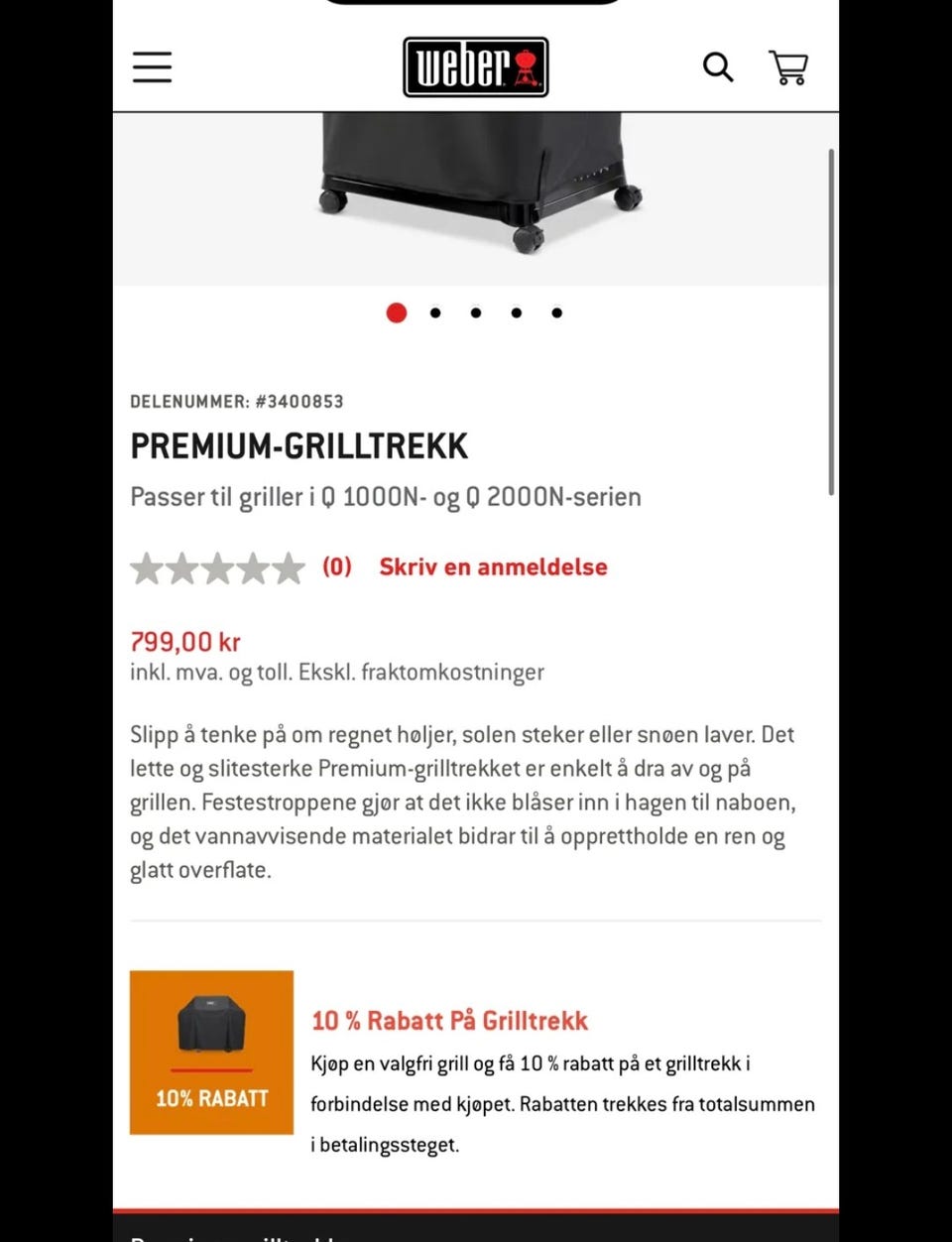
Task: Select the last carousel dot
Action: coord(556,311)
